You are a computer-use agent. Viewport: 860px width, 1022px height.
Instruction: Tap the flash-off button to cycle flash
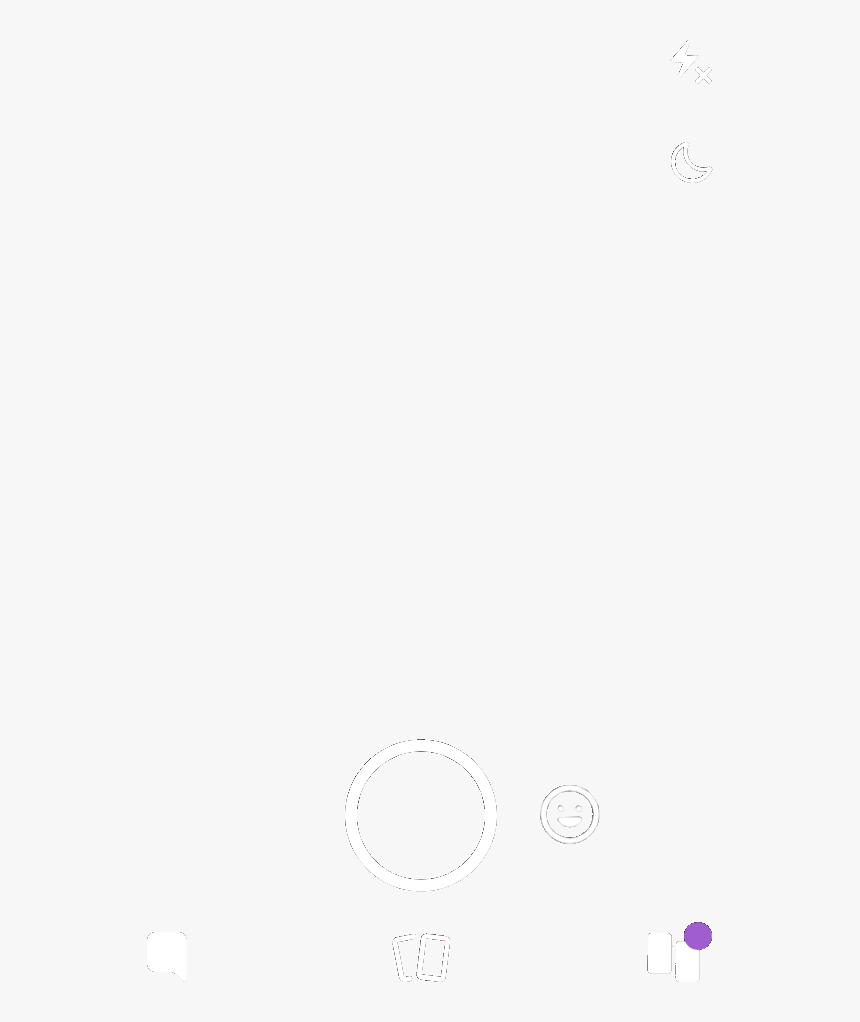click(x=691, y=61)
